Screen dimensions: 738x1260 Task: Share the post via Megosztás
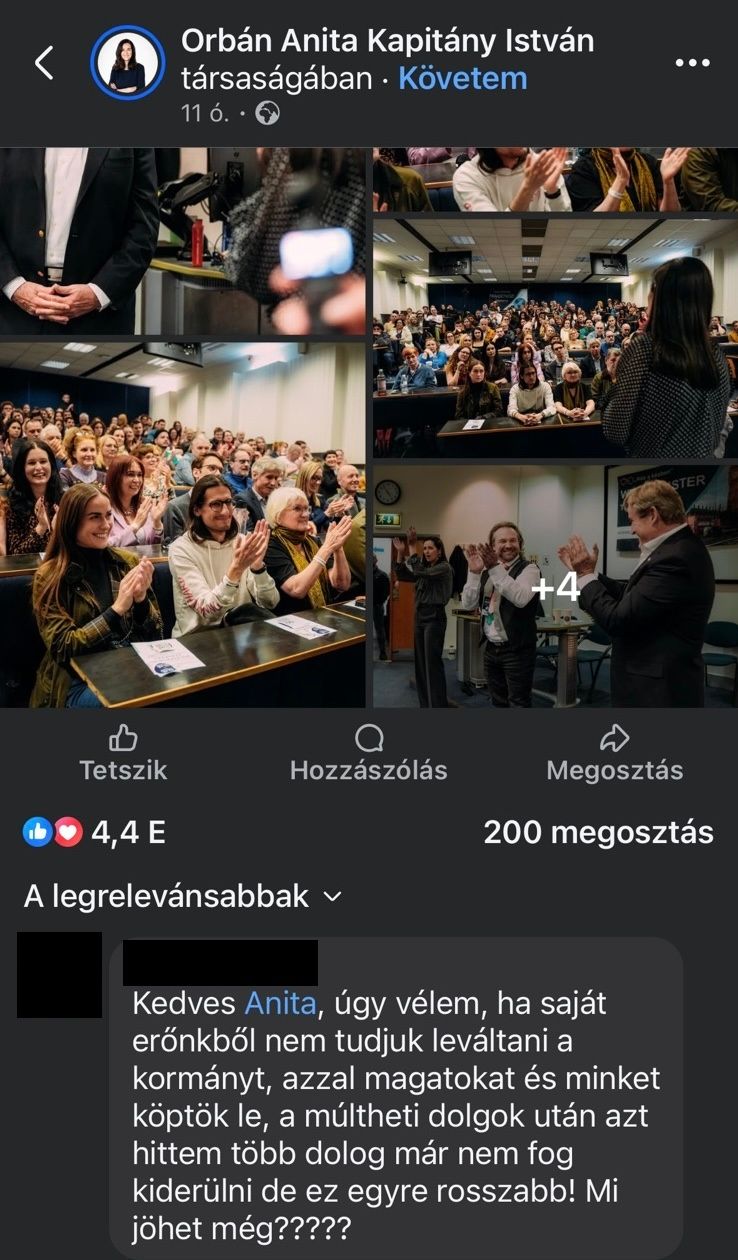click(614, 753)
